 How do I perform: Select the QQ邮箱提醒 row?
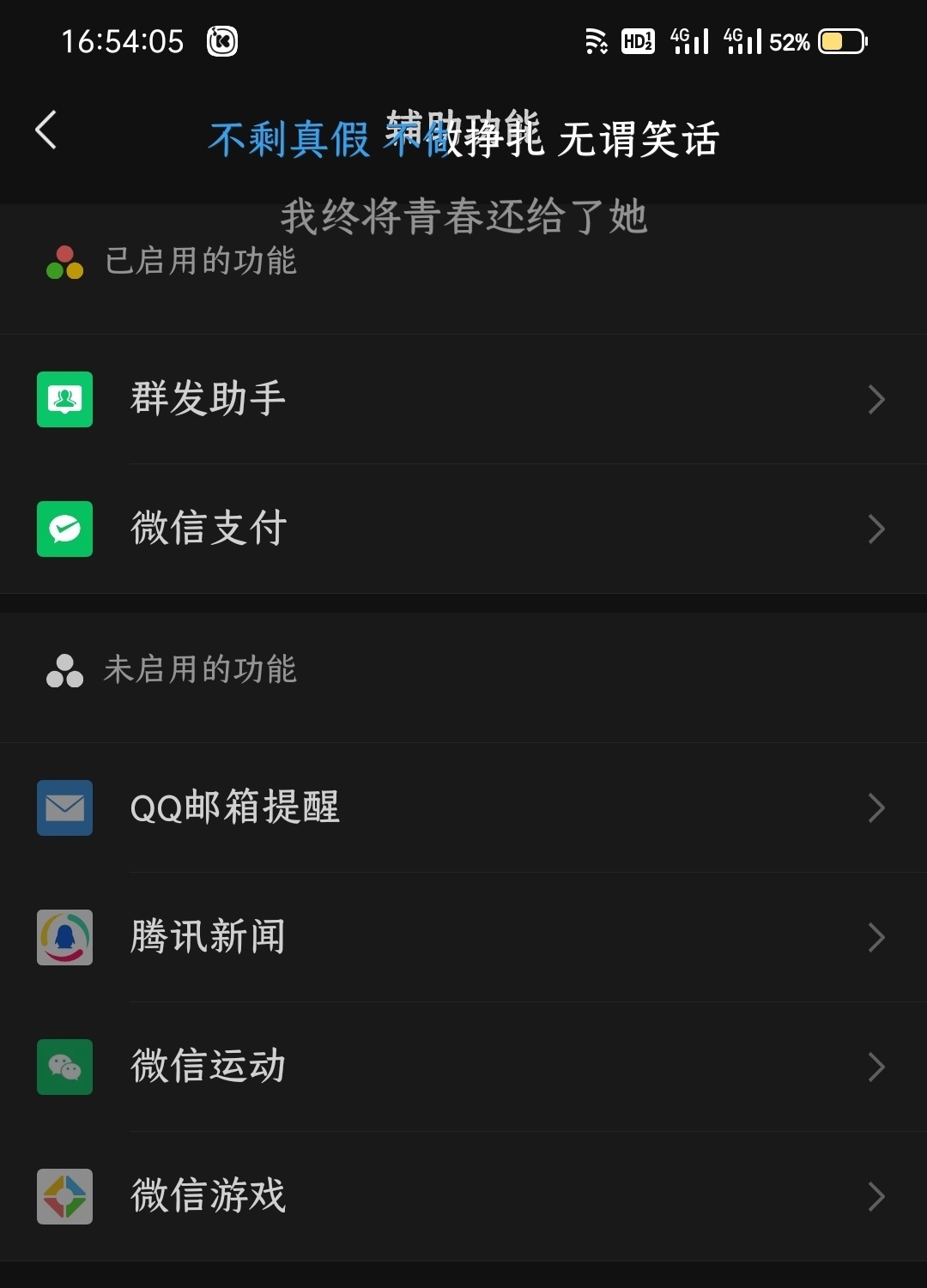pyautogui.click(x=463, y=807)
